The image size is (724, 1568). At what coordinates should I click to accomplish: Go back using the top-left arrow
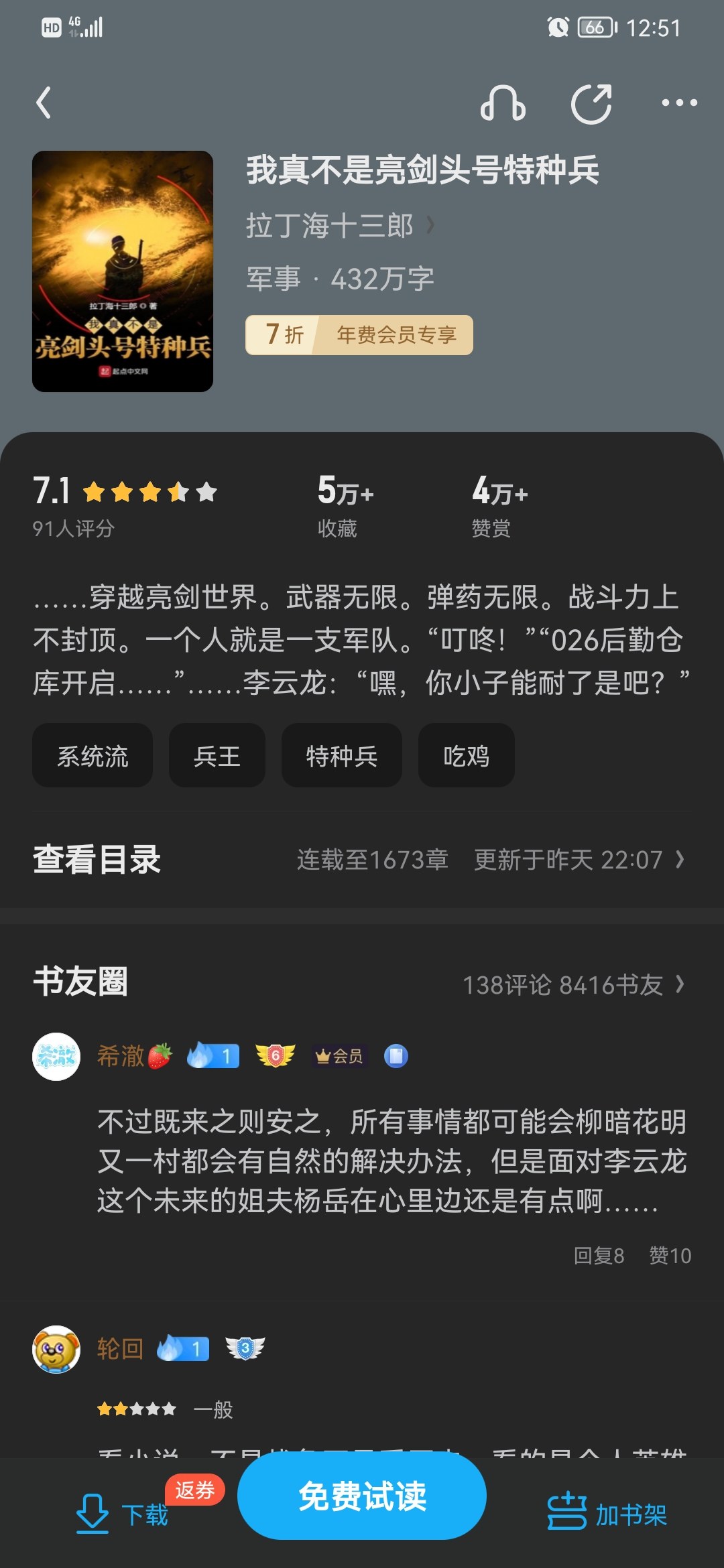pyautogui.click(x=44, y=103)
